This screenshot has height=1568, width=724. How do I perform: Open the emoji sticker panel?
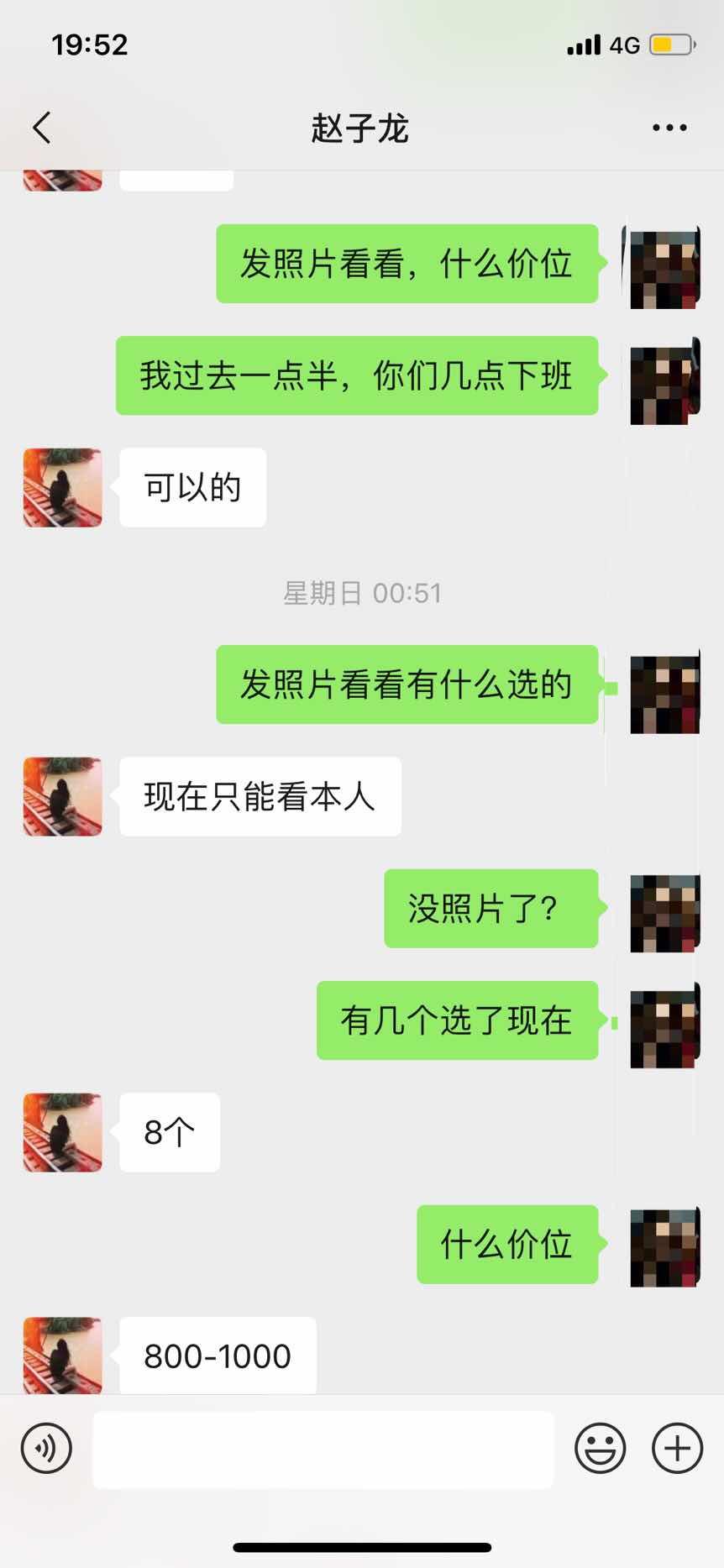click(x=600, y=1448)
